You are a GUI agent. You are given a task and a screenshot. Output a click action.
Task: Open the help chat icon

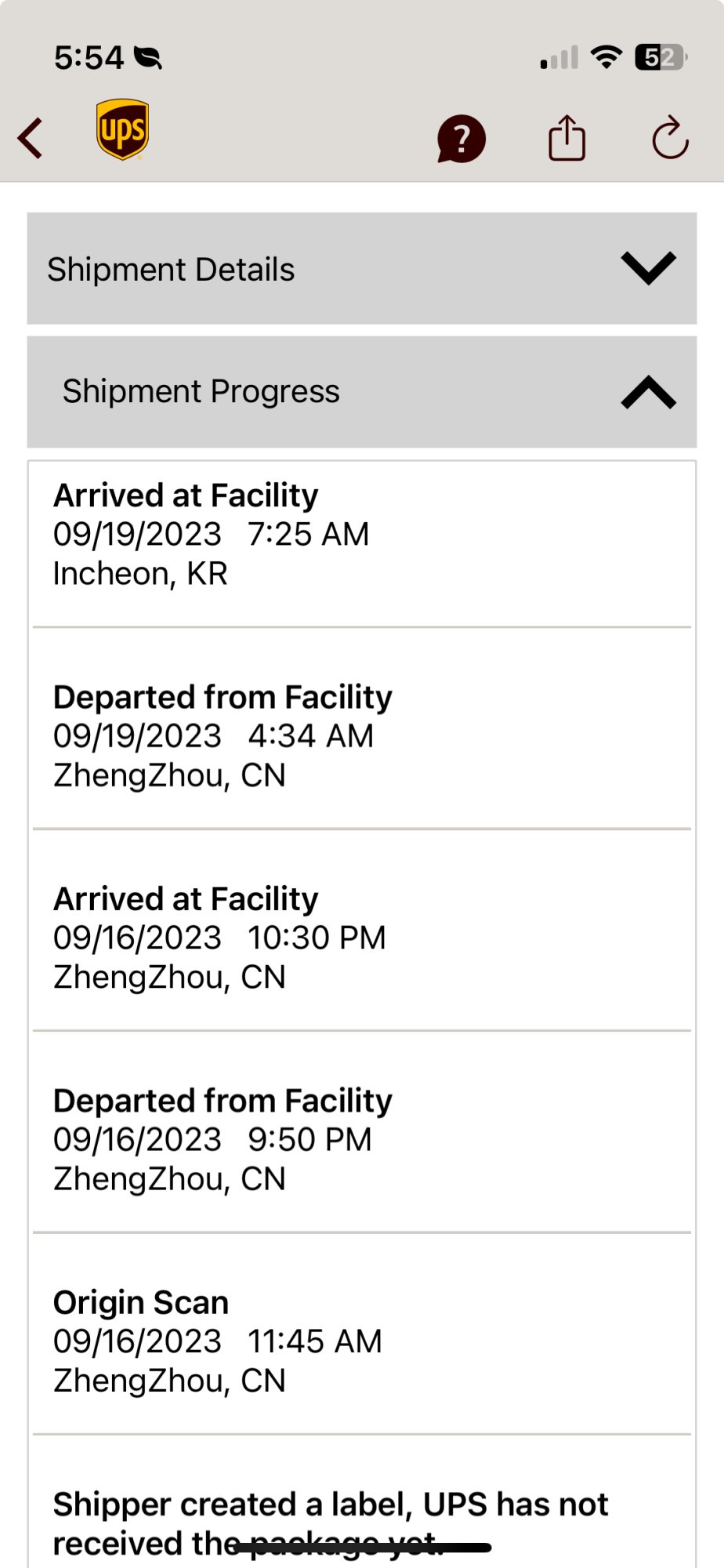pos(461,139)
